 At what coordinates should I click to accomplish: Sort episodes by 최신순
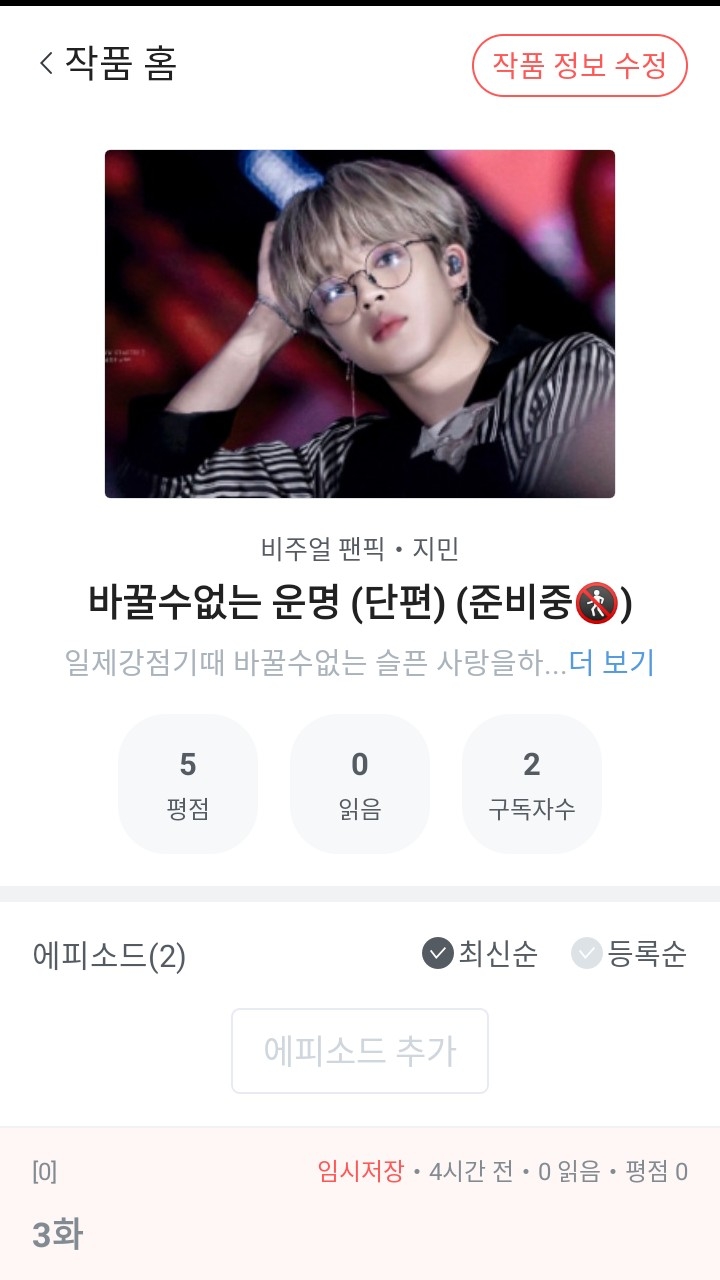tap(480, 954)
